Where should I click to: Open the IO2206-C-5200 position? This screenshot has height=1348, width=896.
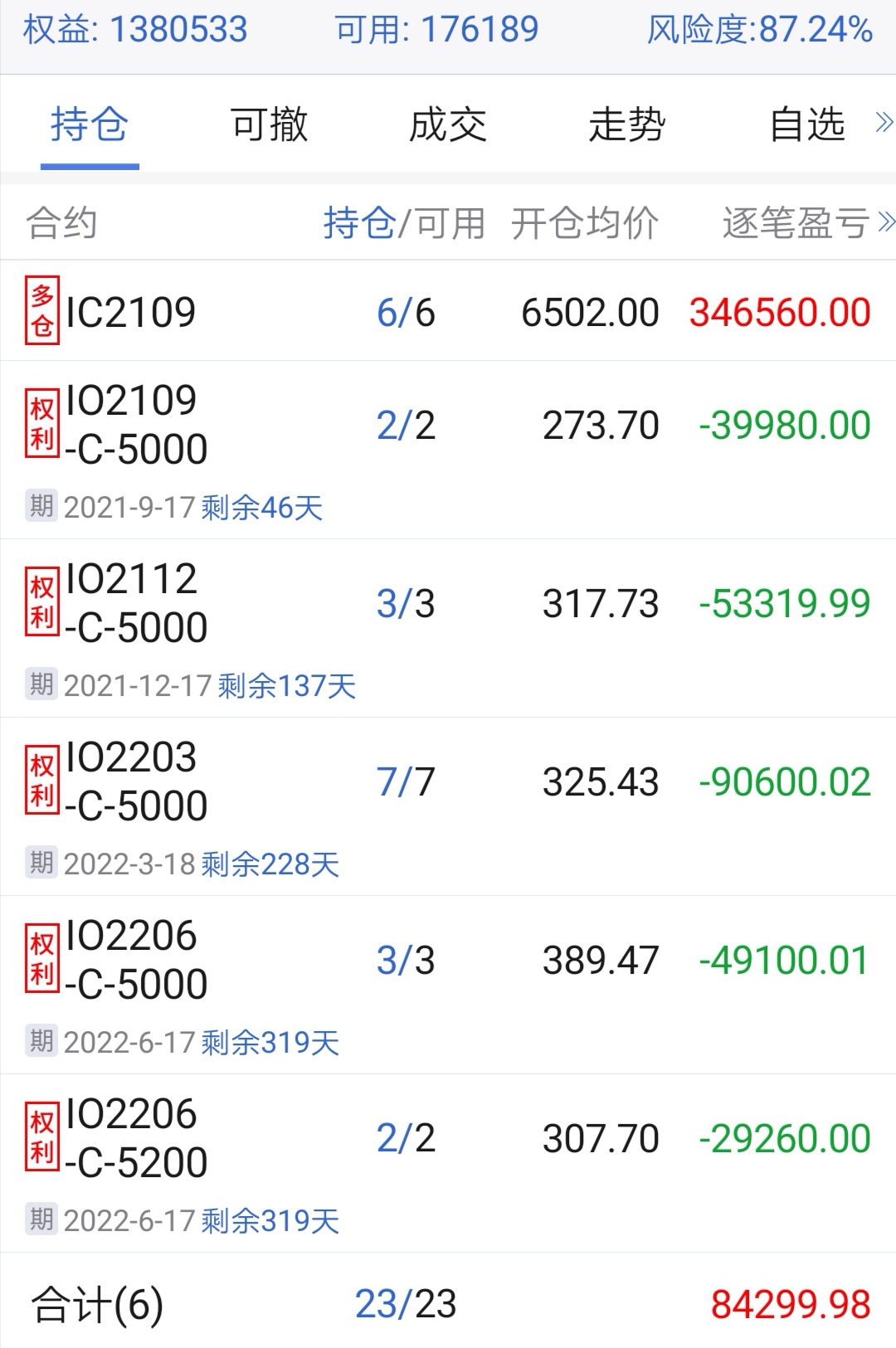pos(448,1162)
